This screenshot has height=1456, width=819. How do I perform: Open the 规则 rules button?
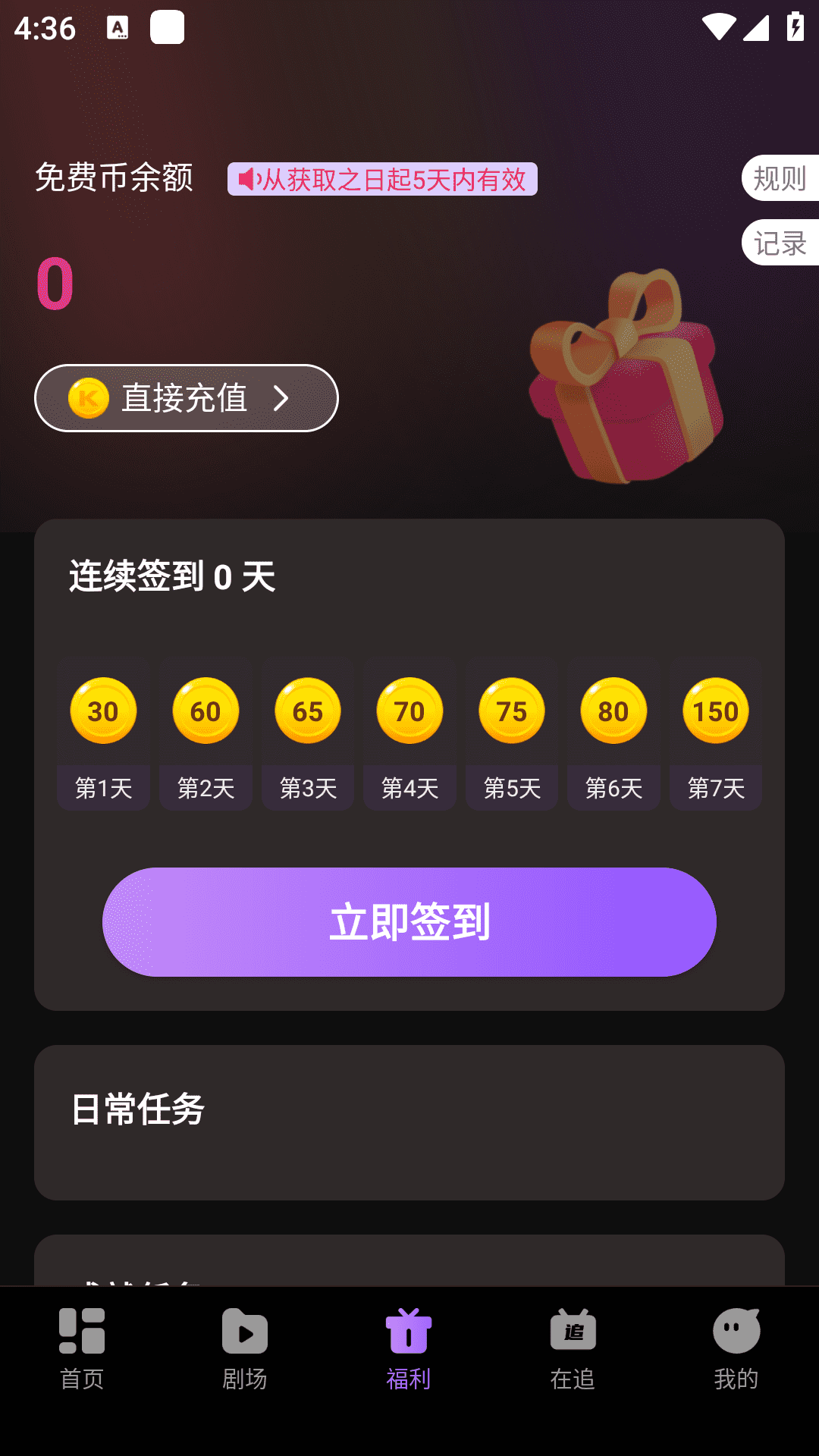pos(780,180)
